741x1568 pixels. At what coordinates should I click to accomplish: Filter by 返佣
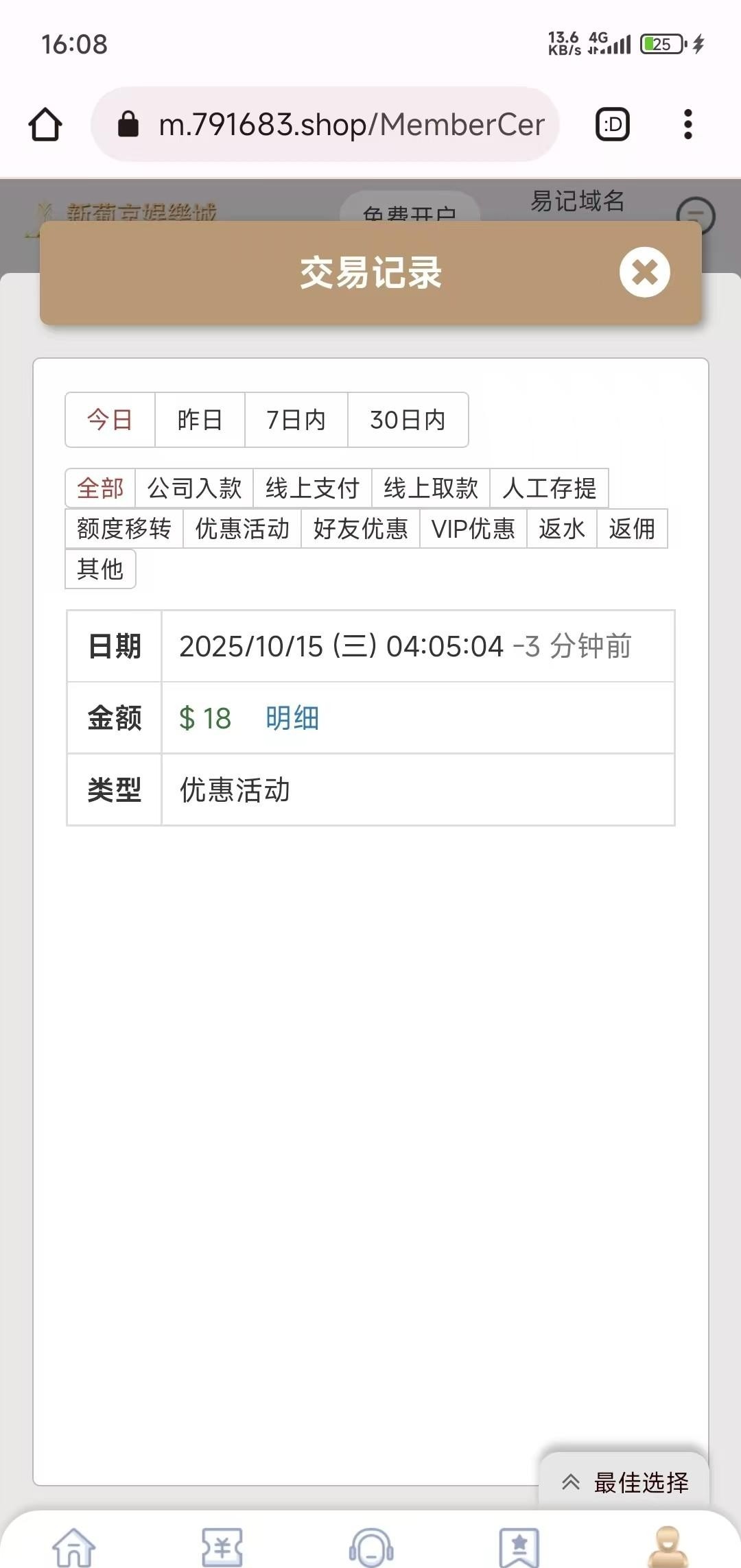coord(631,529)
